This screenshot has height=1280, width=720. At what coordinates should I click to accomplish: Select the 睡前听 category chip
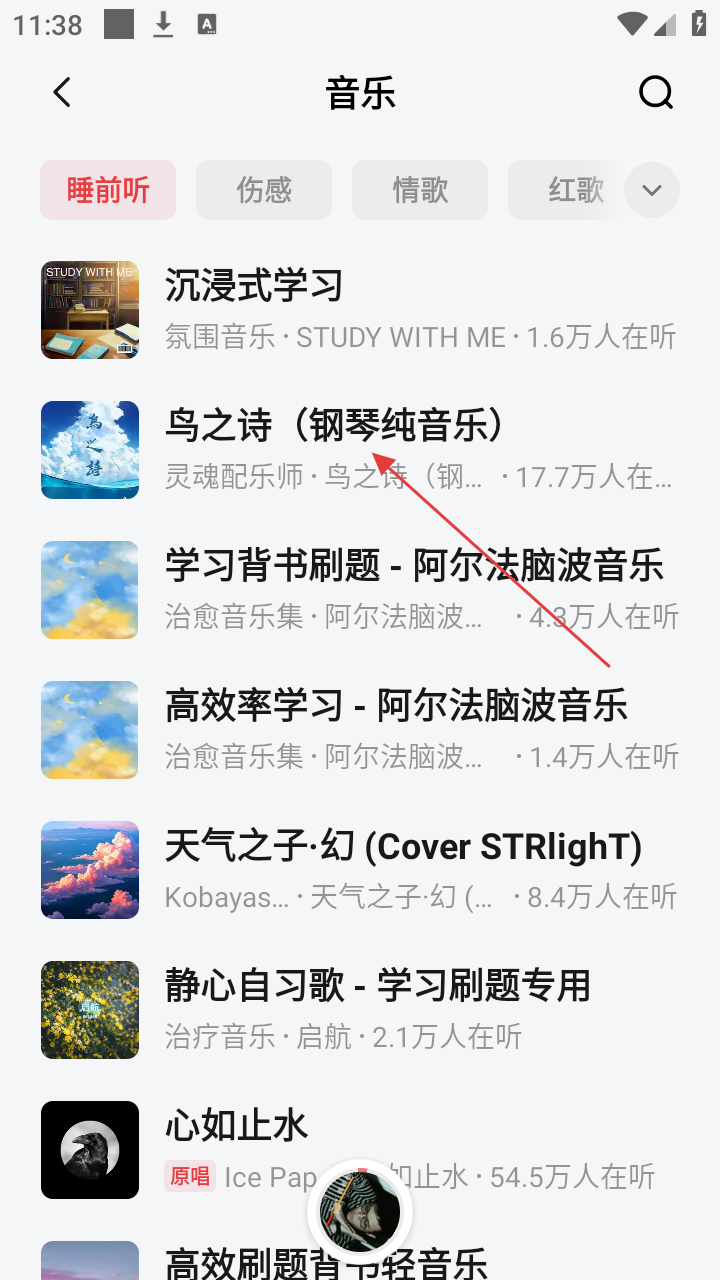(x=108, y=190)
